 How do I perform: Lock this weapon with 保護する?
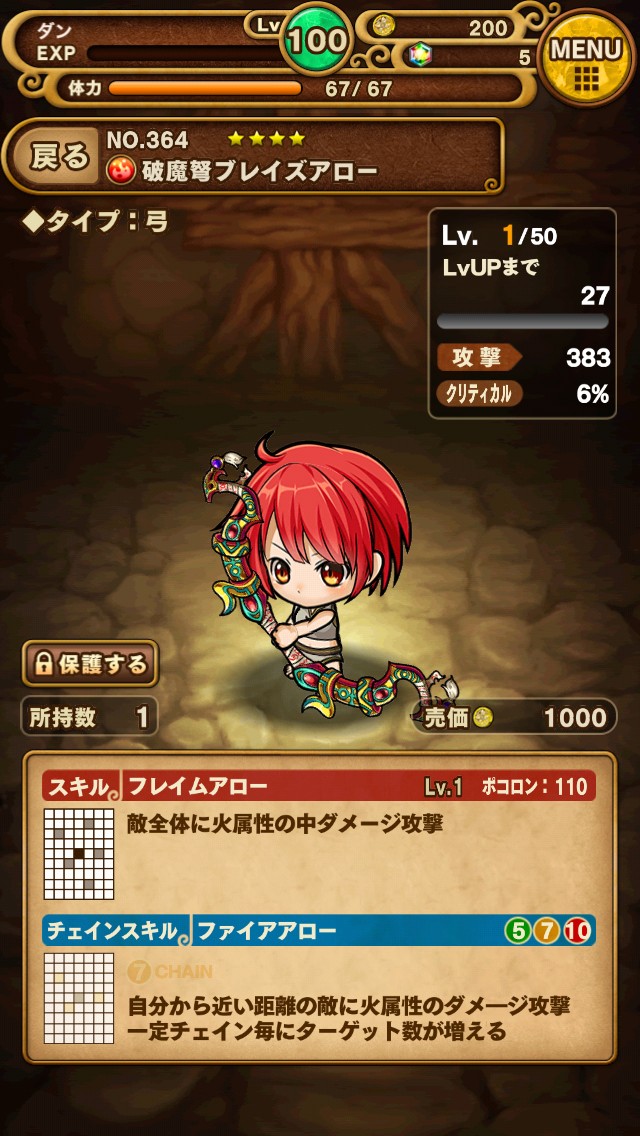coord(90,663)
